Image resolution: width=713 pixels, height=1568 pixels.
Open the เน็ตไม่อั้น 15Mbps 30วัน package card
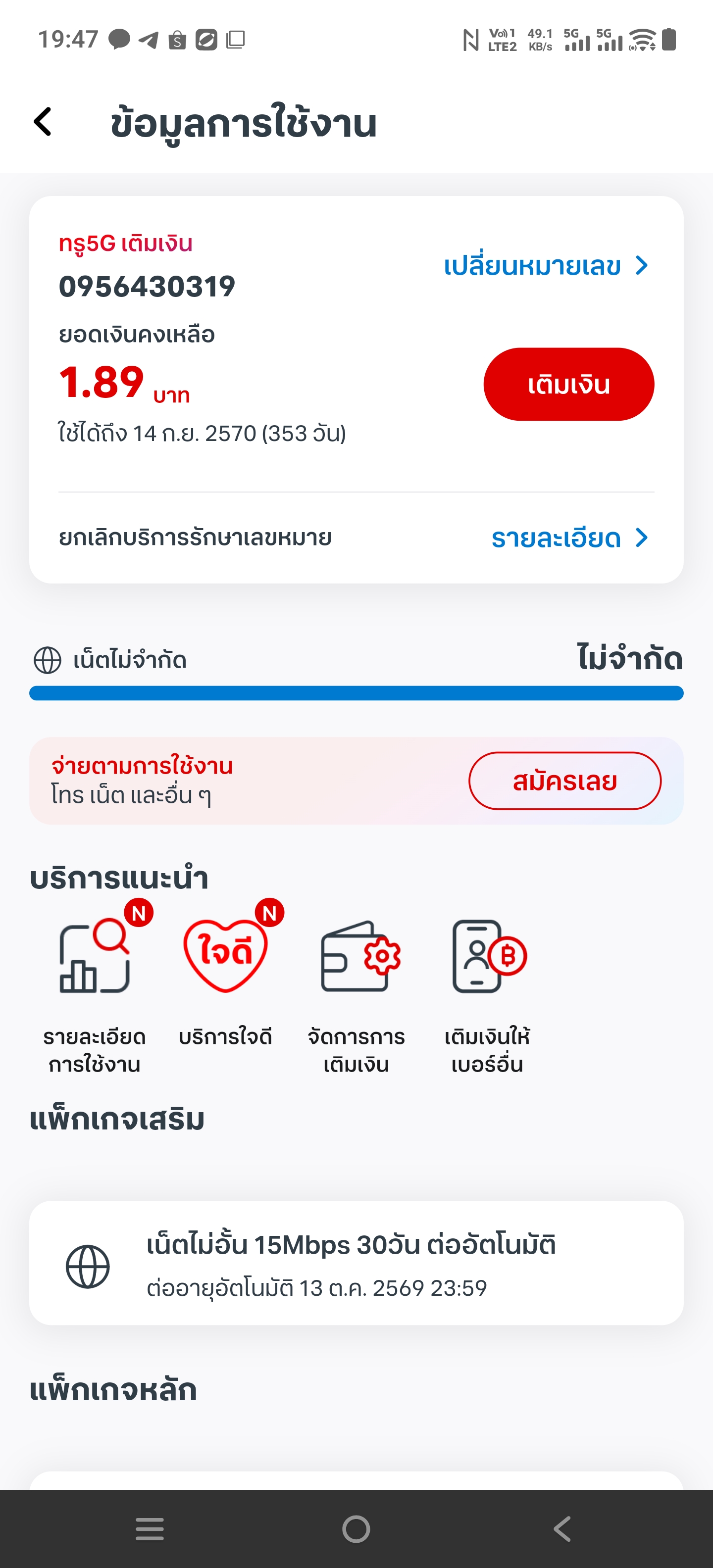tap(356, 1263)
